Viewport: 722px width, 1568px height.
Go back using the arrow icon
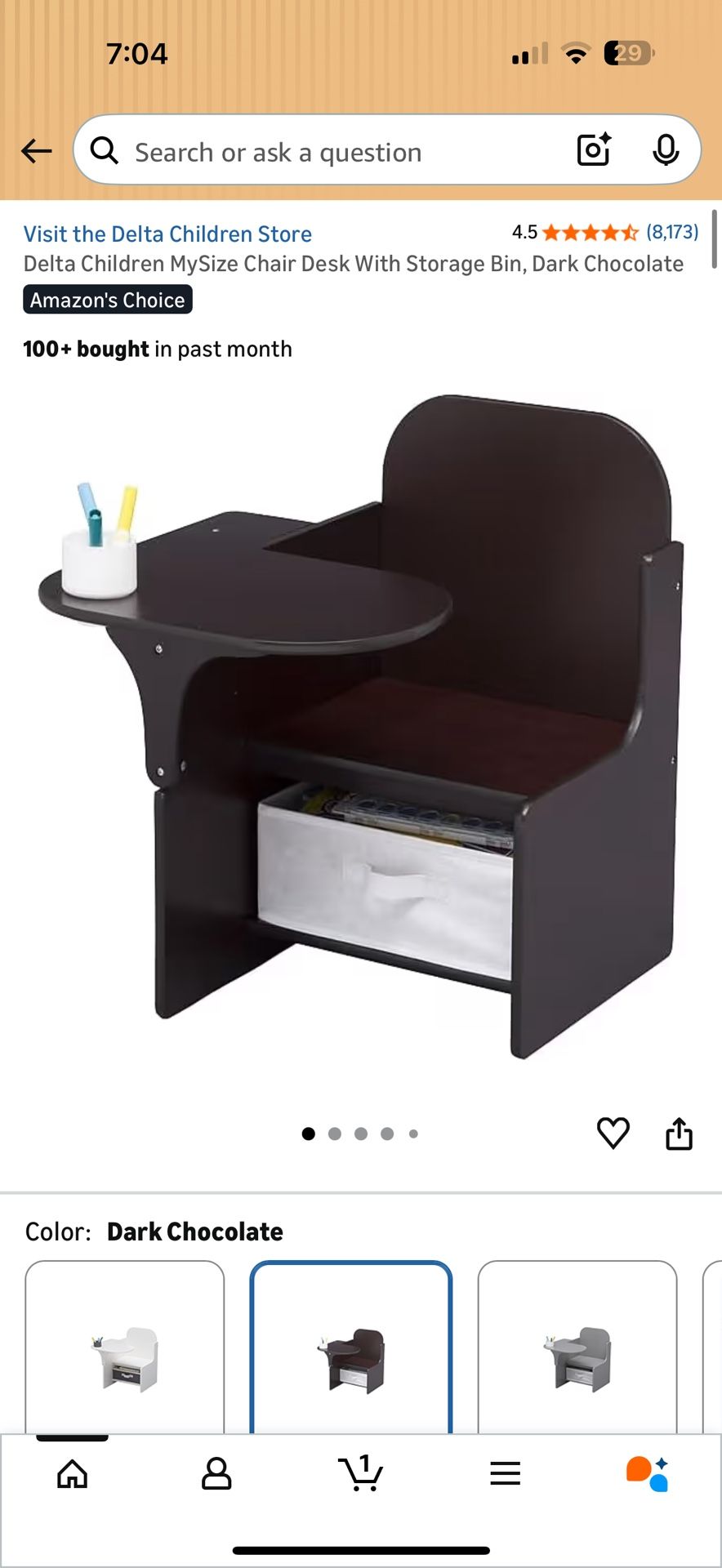(x=37, y=151)
